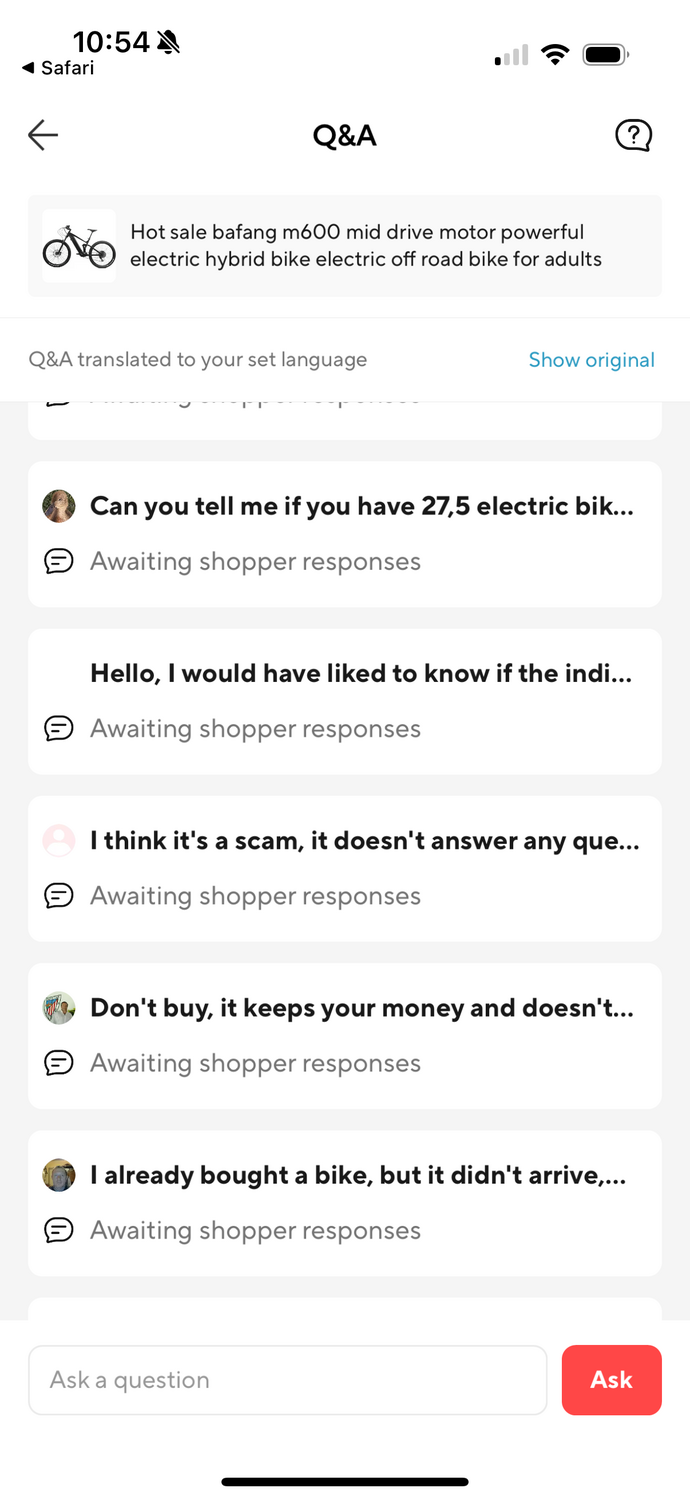Tap the red Ask button
The width and height of the screenshot is (690, 1500).
click(611, 1380)
